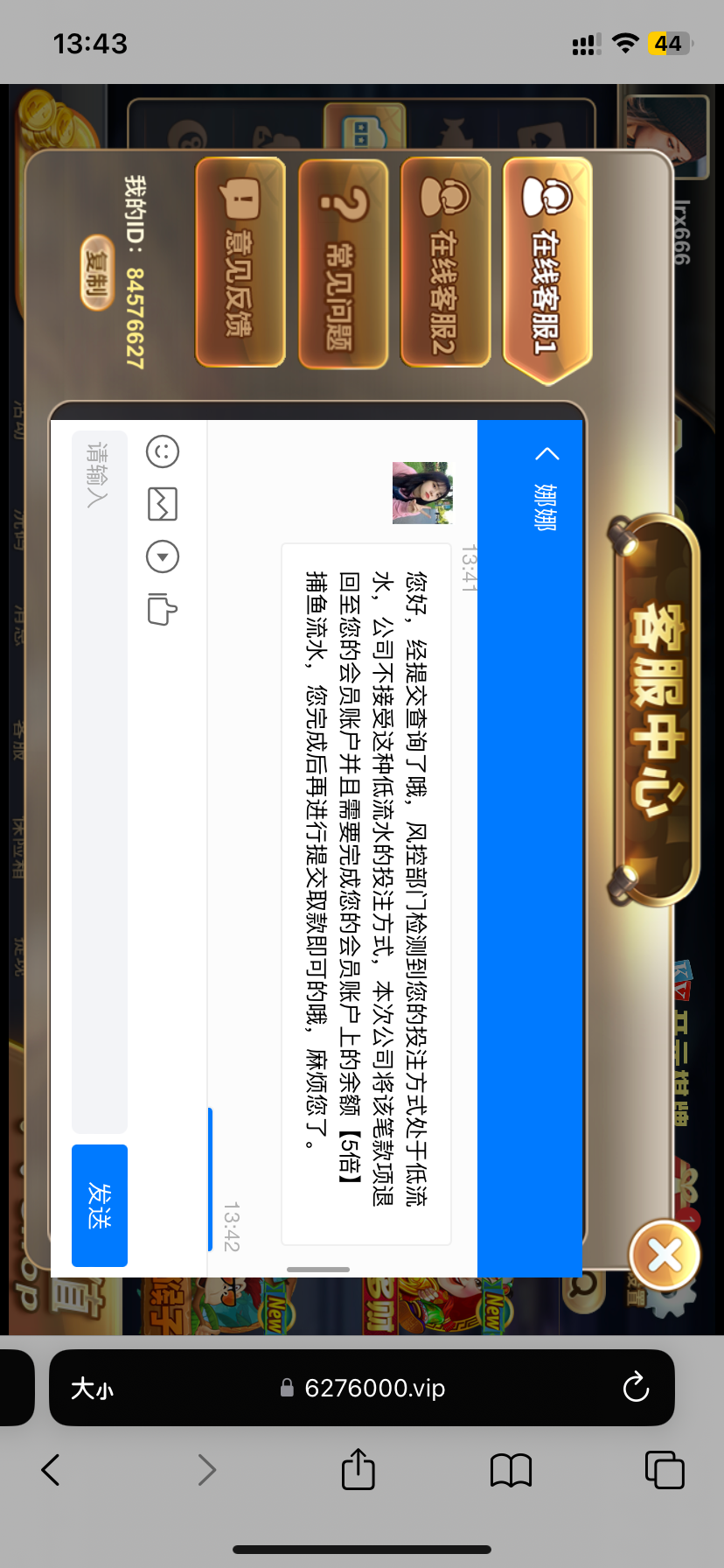Viewport: 724px width, 1568px height.
Task: Share this page
Action: click(358, 1470)
